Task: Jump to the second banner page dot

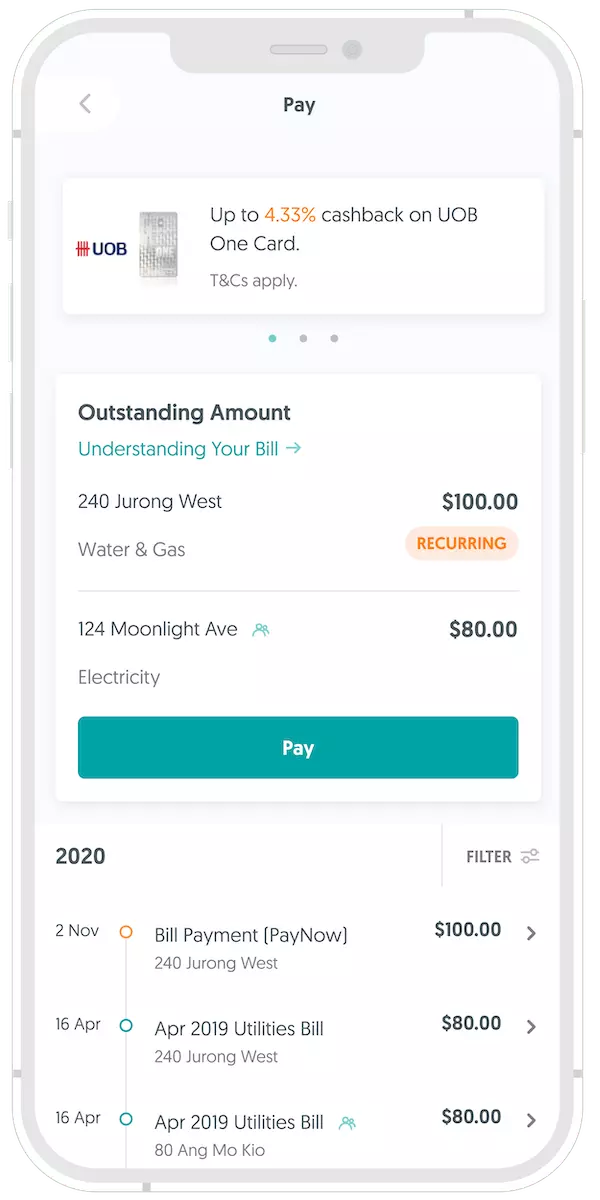Action: pyautogui.click(x=303, y=339)
